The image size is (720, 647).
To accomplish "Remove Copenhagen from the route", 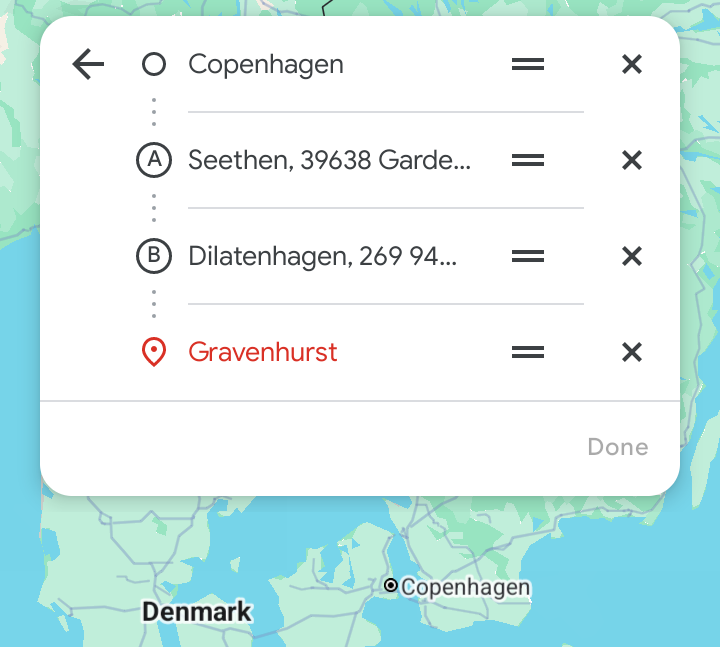I will click(631, 65).
